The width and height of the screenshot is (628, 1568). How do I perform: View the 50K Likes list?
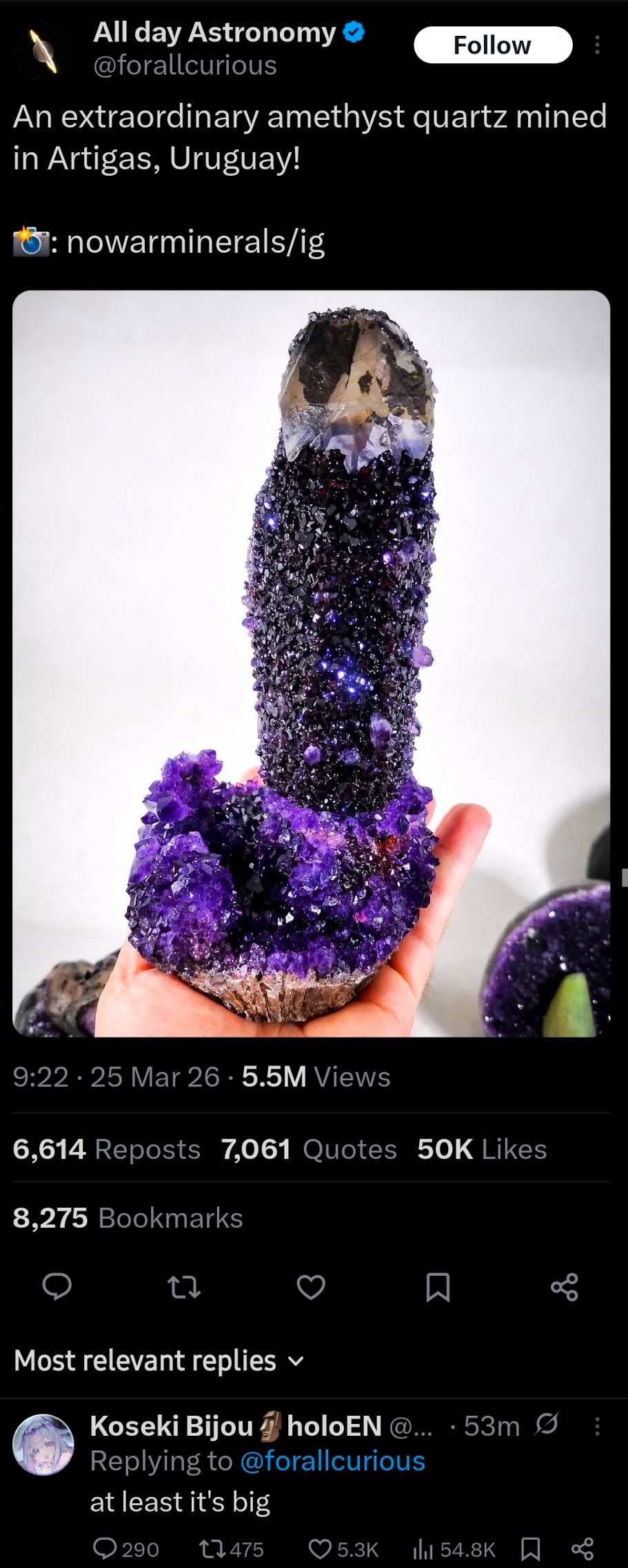(482, 1150)
